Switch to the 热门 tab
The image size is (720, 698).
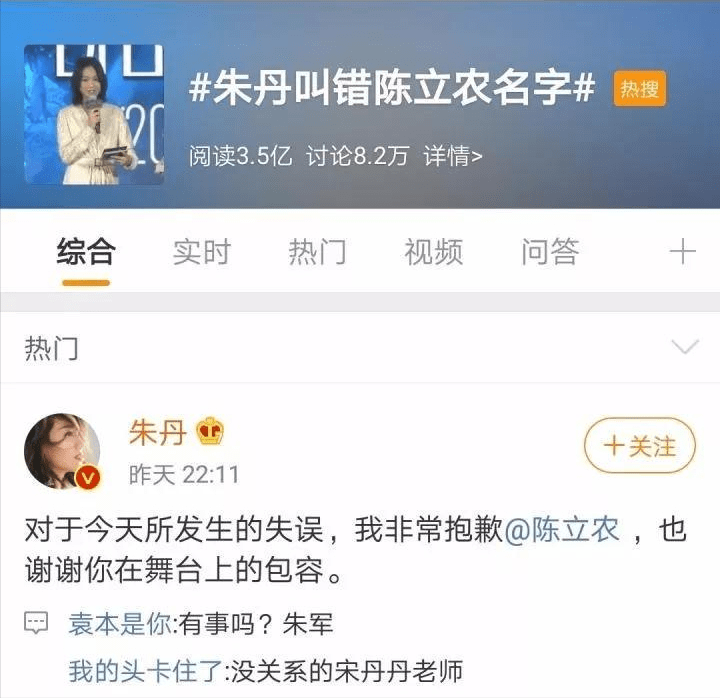click(317, 252)
